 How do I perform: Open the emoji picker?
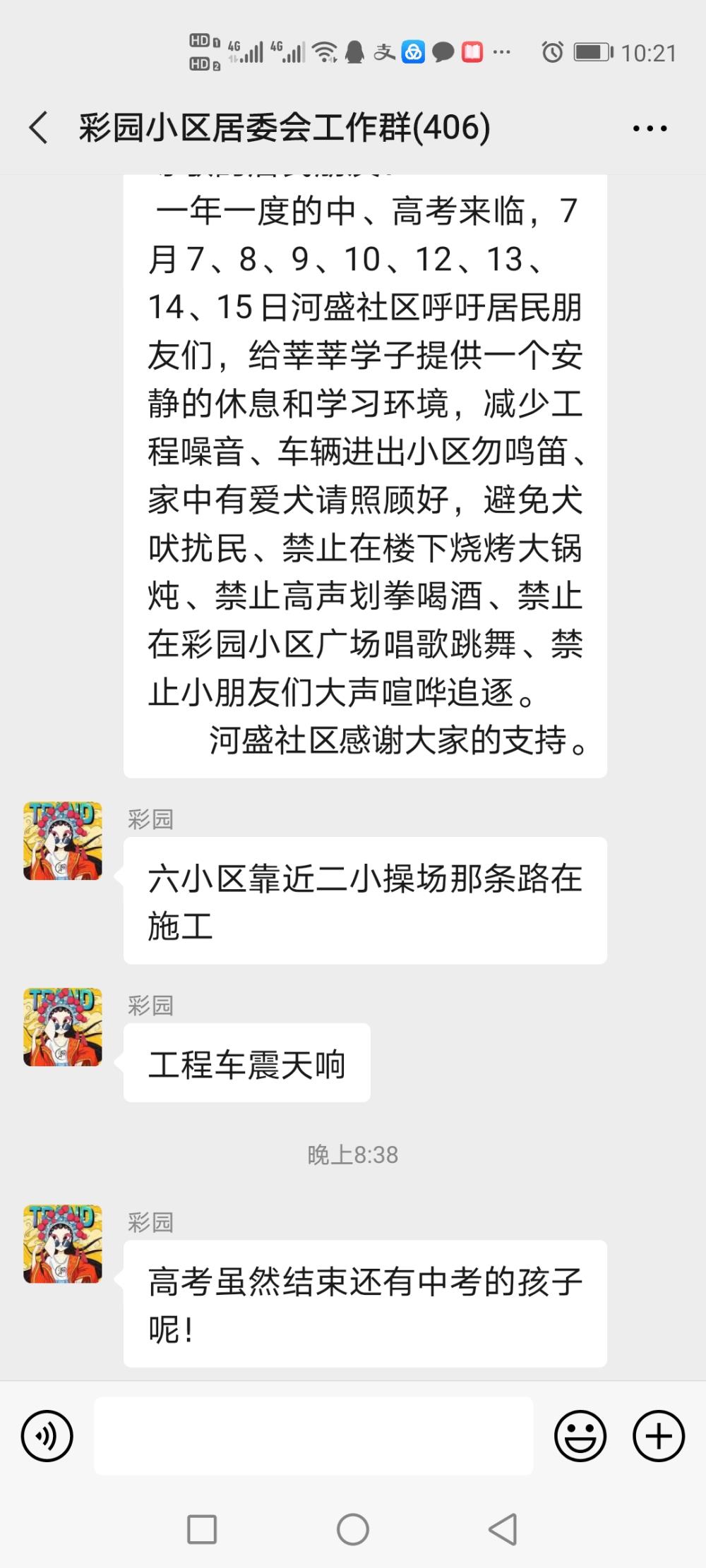[x=580, y=1435]
